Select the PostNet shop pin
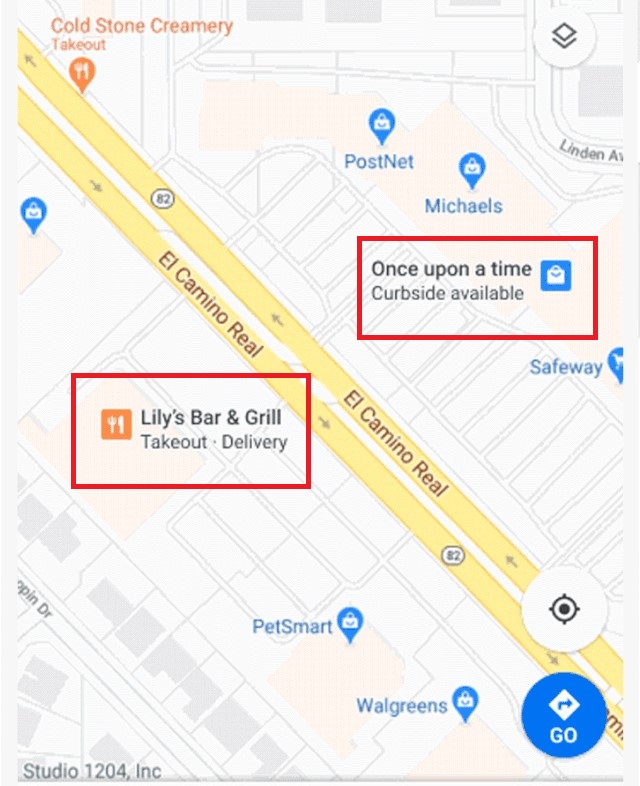Viewport: 640px width, 786px height. [382, 126]
